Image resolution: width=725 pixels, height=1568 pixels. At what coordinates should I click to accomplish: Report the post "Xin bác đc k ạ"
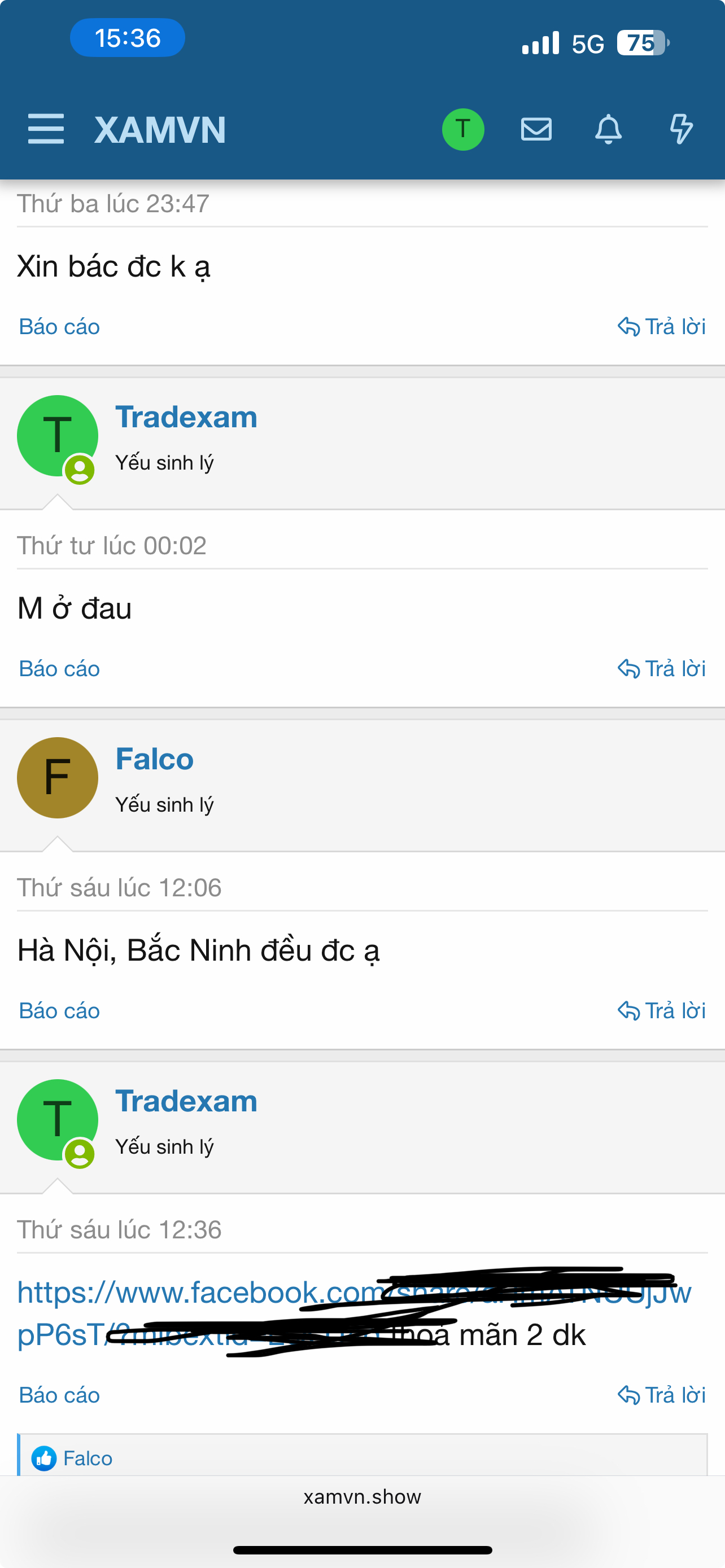coord(59,327)
